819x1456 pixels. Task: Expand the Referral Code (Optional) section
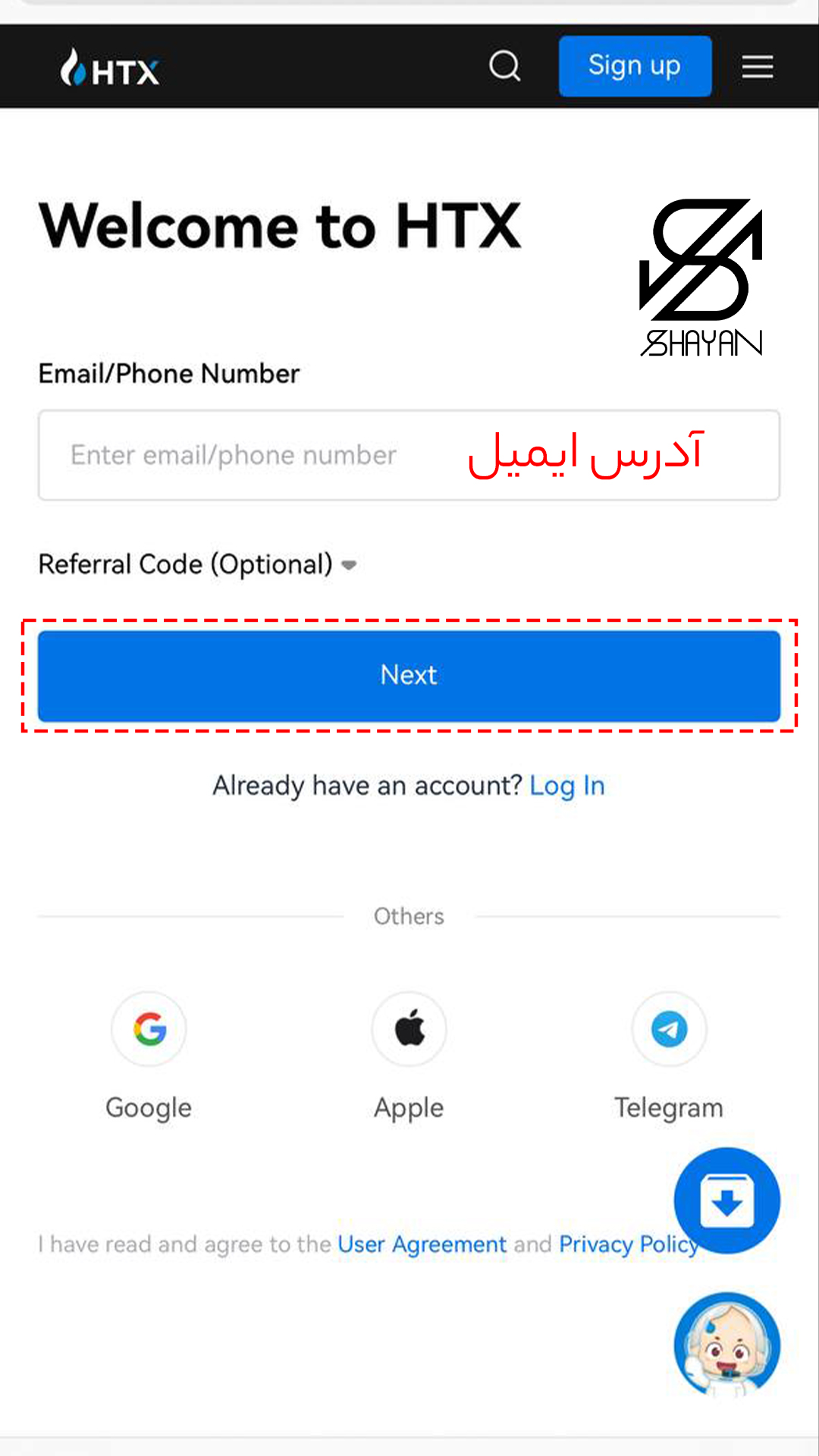pos(197,564)
